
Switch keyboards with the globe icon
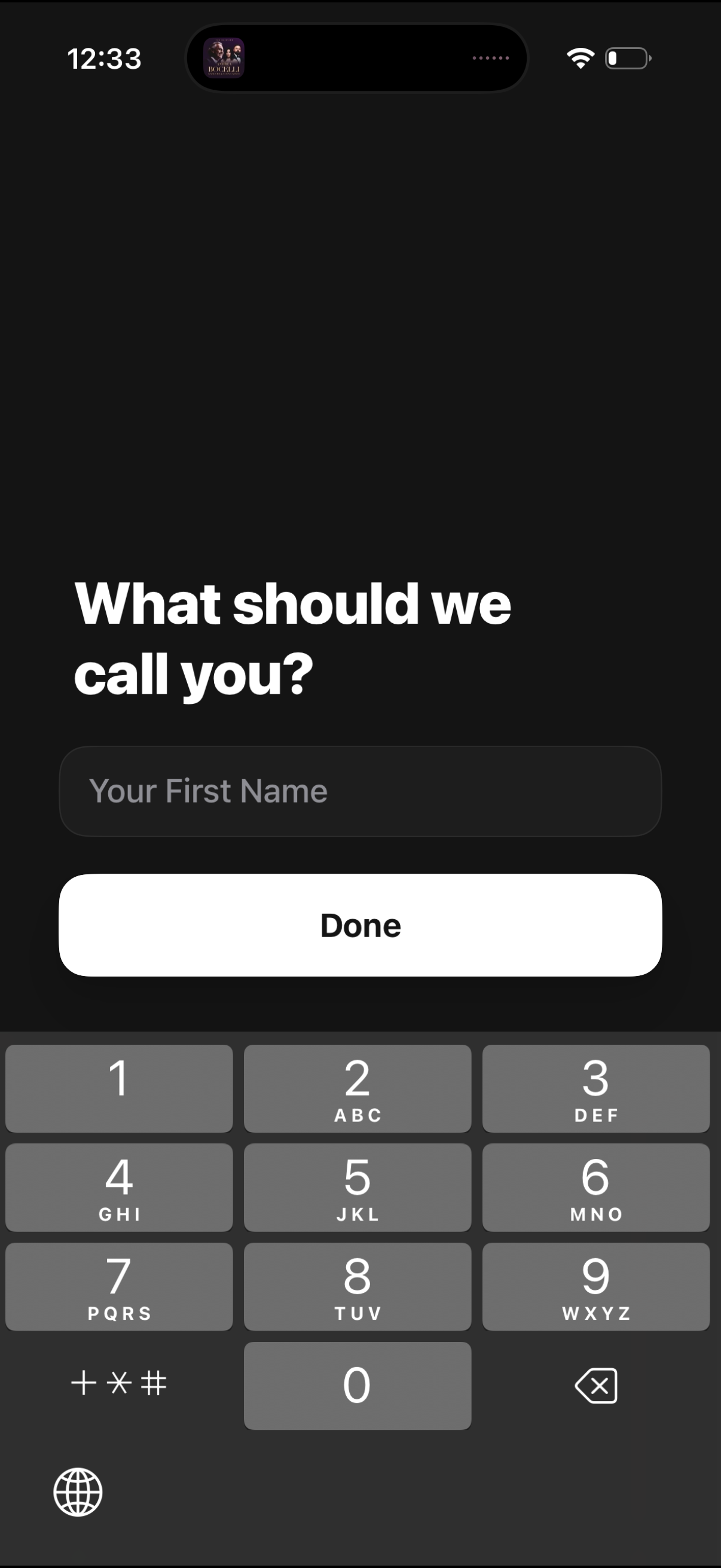coord(78,1492)
